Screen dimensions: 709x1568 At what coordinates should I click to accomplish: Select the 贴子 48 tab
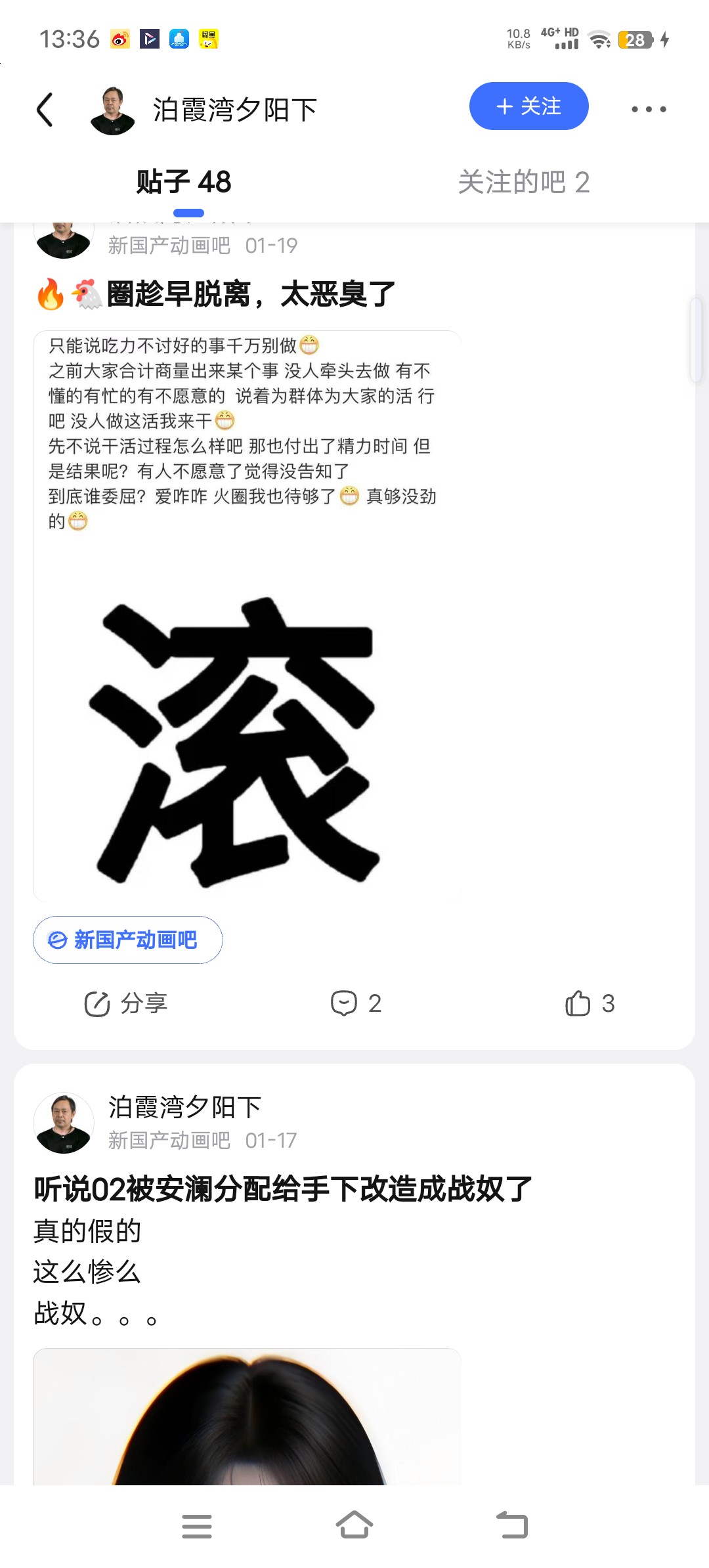click(x=184, y=182)
